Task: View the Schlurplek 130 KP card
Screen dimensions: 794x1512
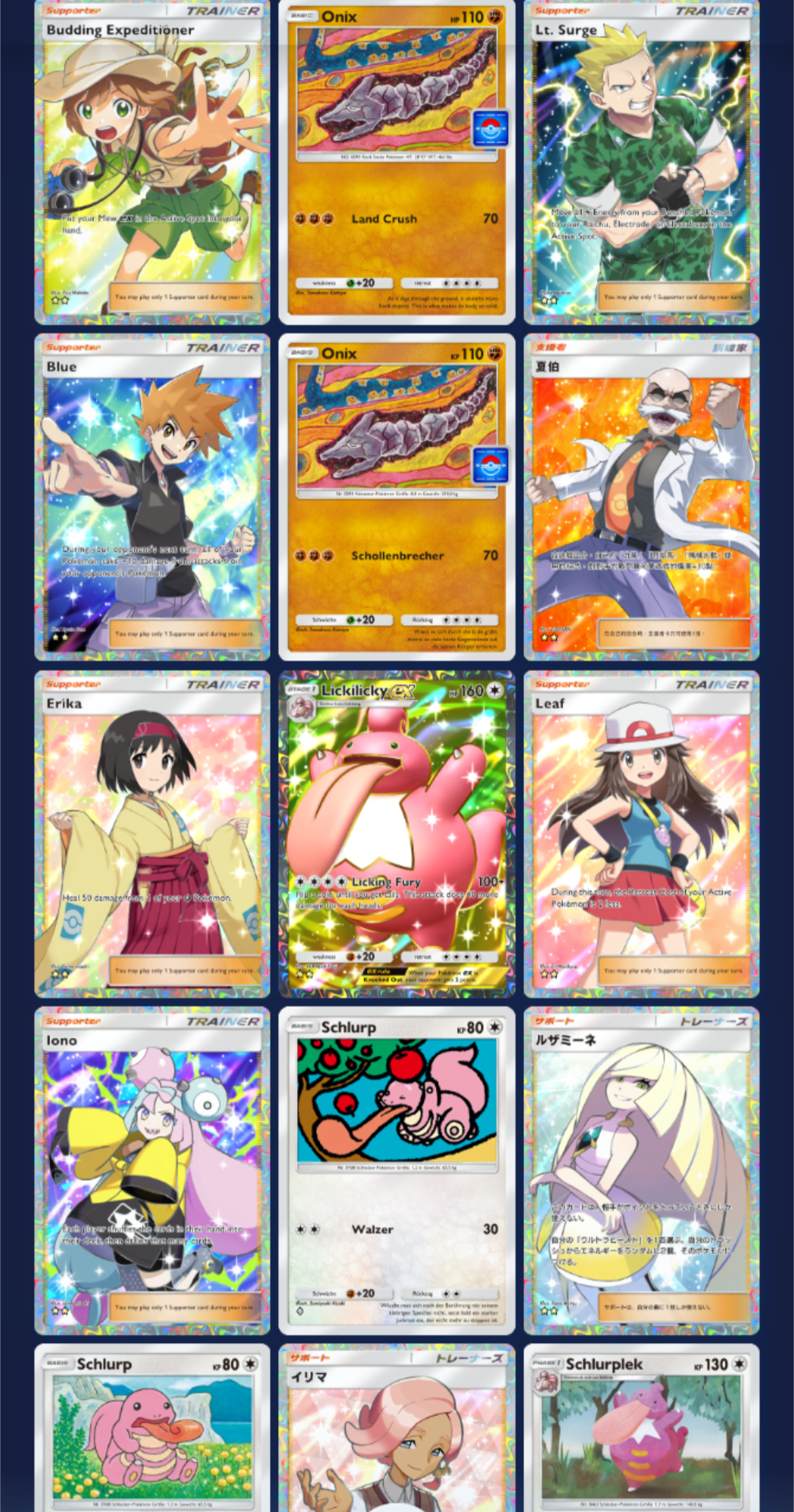Action: pos(641,1430)
